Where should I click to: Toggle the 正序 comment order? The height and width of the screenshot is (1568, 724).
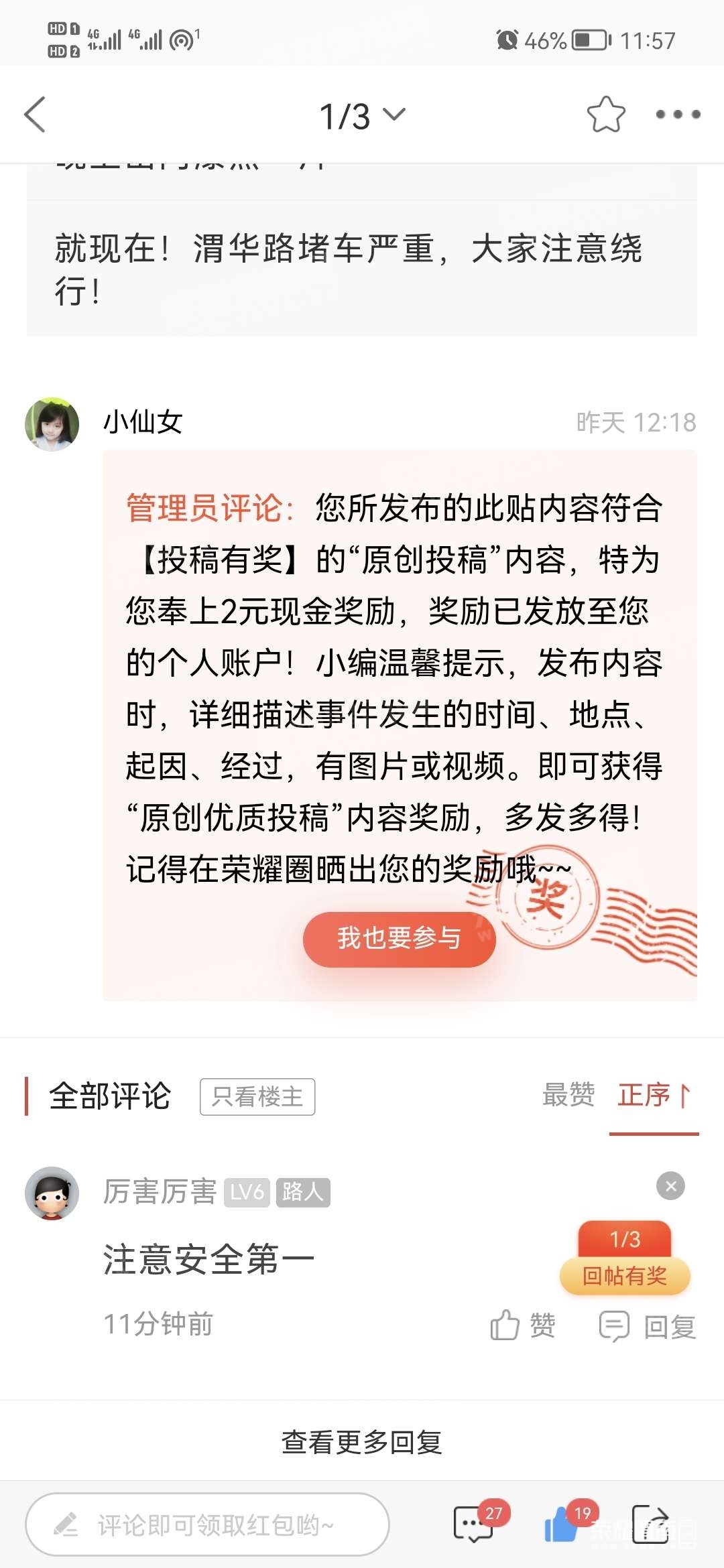[654, 1096]
